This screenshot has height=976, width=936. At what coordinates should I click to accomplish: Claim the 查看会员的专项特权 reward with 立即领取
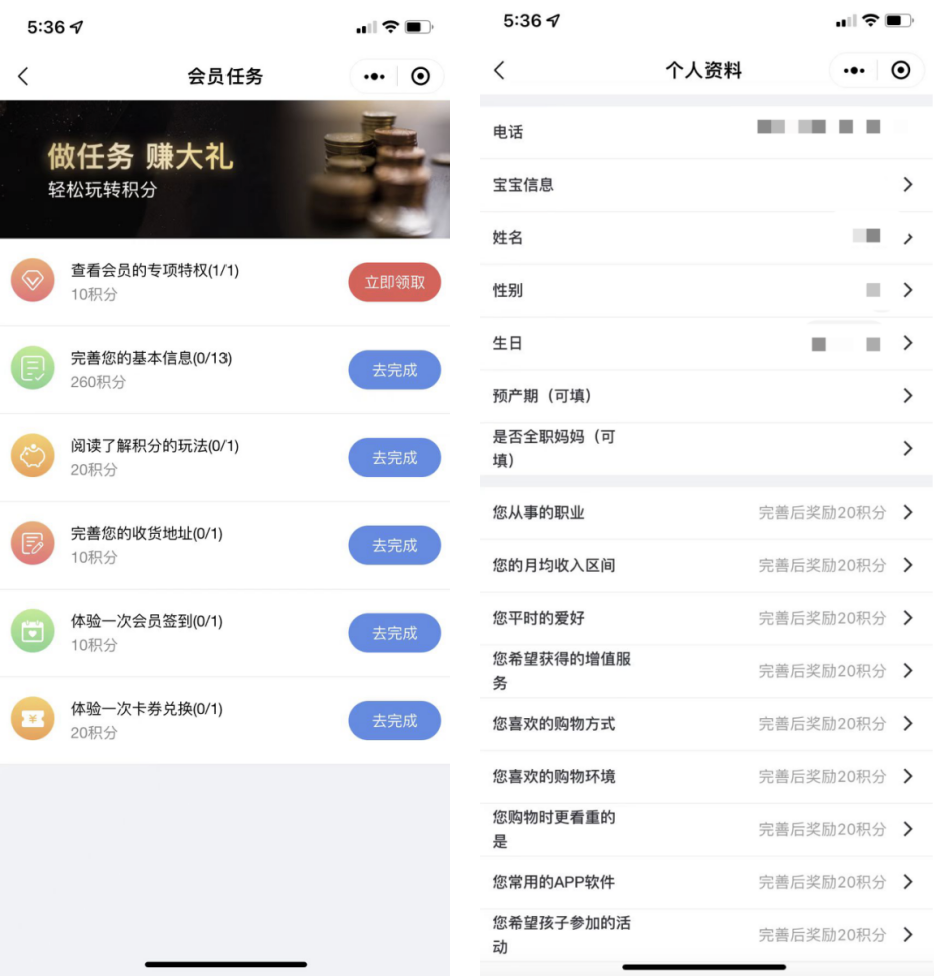tap(394, 283)
